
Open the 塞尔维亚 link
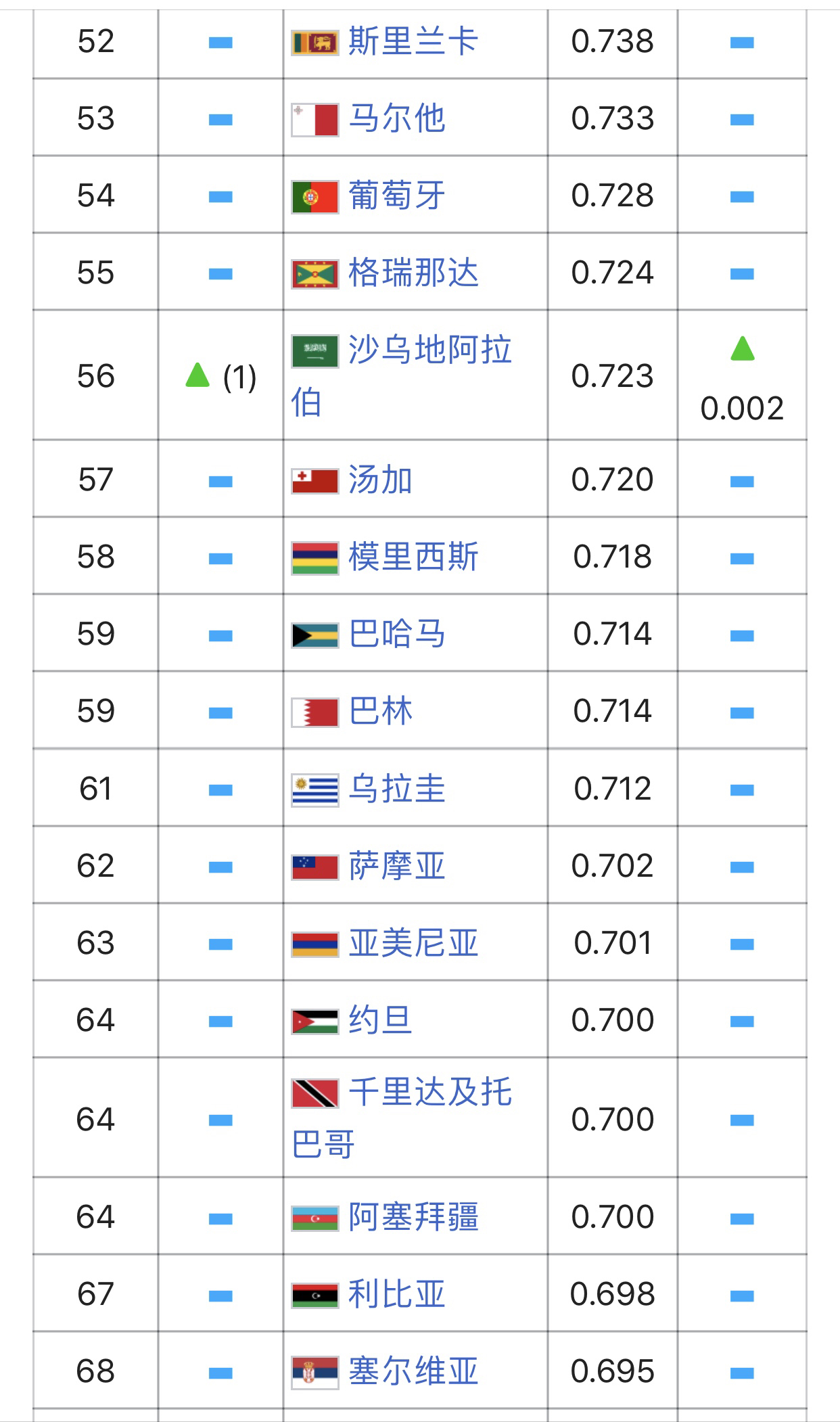click(413, 1371)
